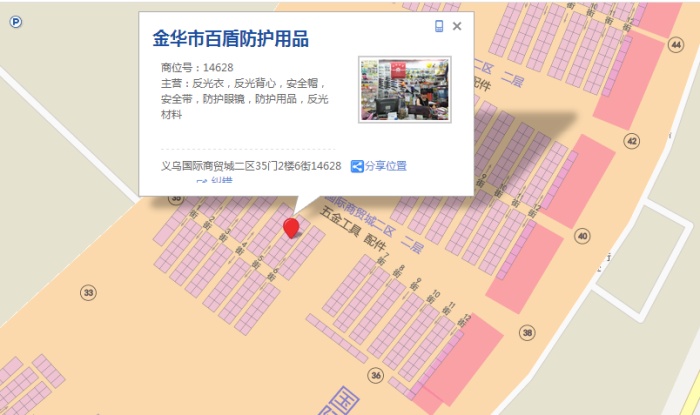Viewport: 700px width, 415px height.
Task: Open the shop photo thumbnail
Action: tap(404, 89)
